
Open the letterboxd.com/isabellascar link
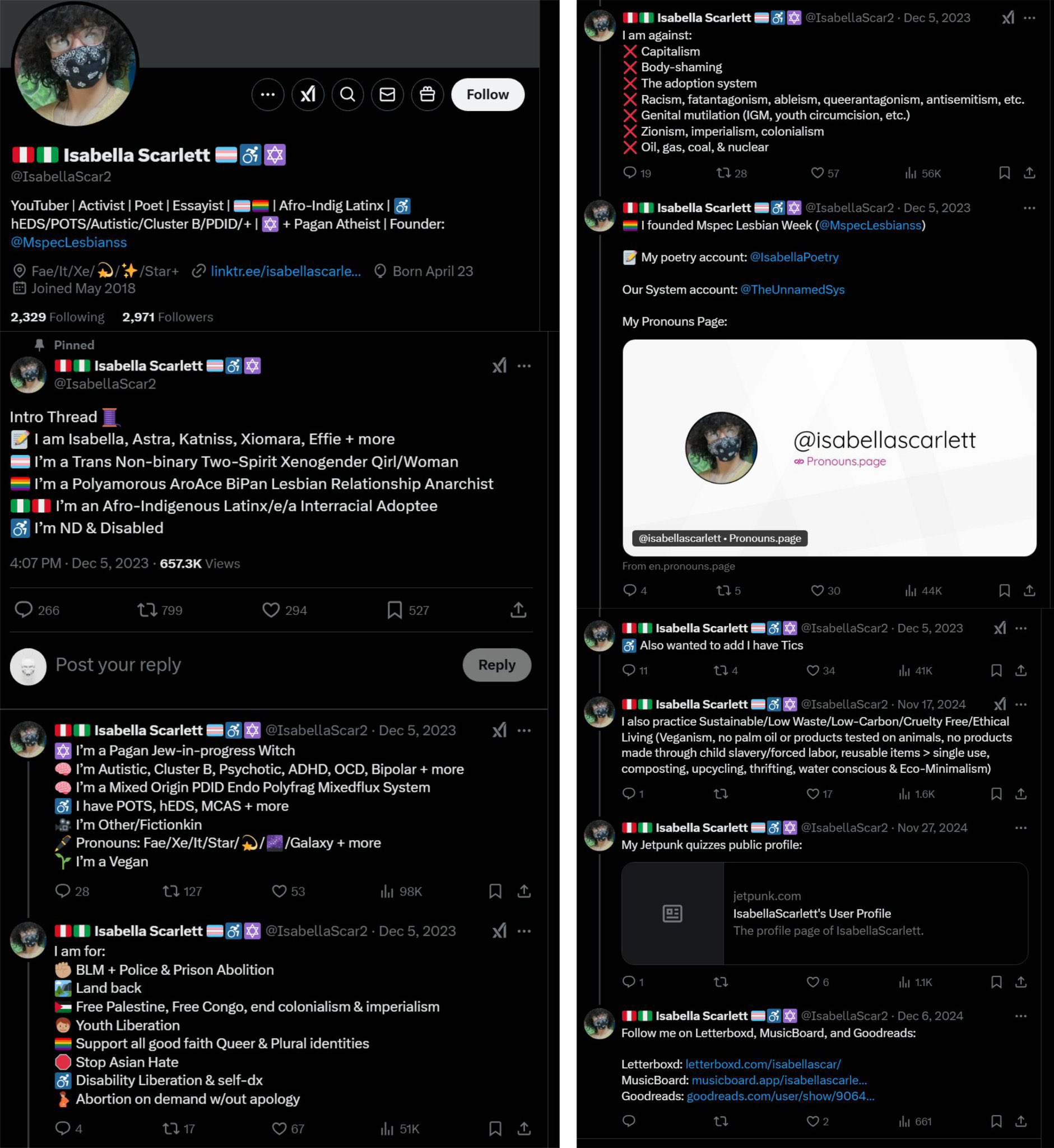pyautogui.click(x=763, y=1064)
